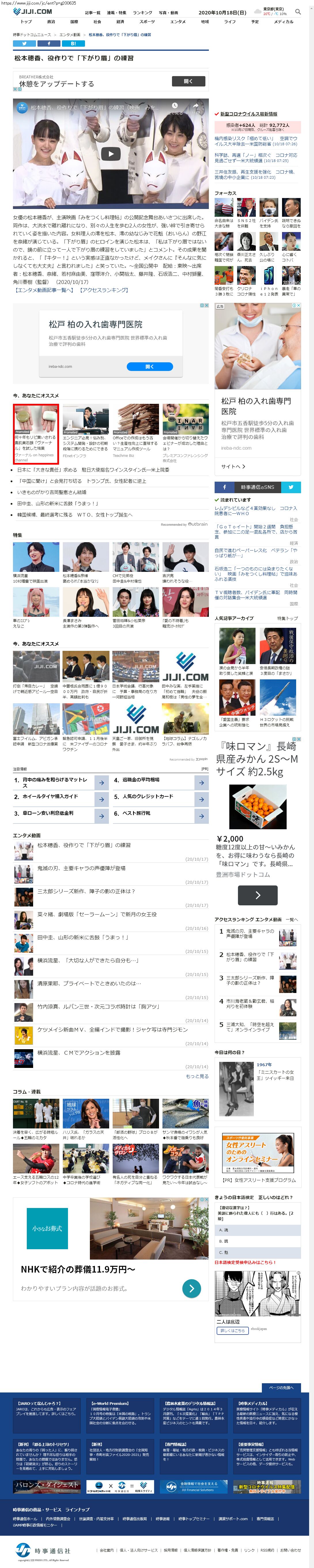Image resolution: width=314 pixels, height=1568 pixels.
Task: Open もっと見る link under エンタメ動画
Action: point(196,1076)
